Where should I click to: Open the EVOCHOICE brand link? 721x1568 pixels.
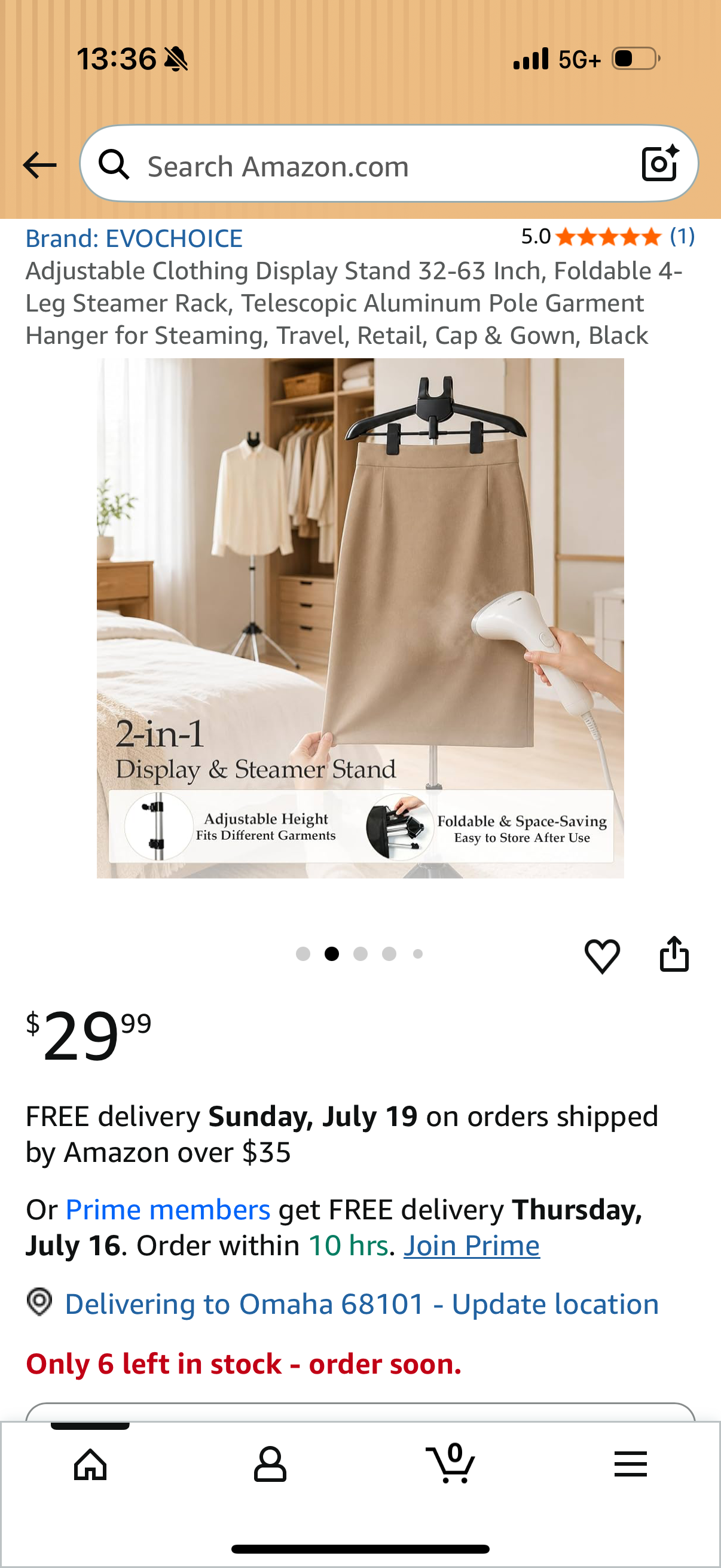[134, 239]
